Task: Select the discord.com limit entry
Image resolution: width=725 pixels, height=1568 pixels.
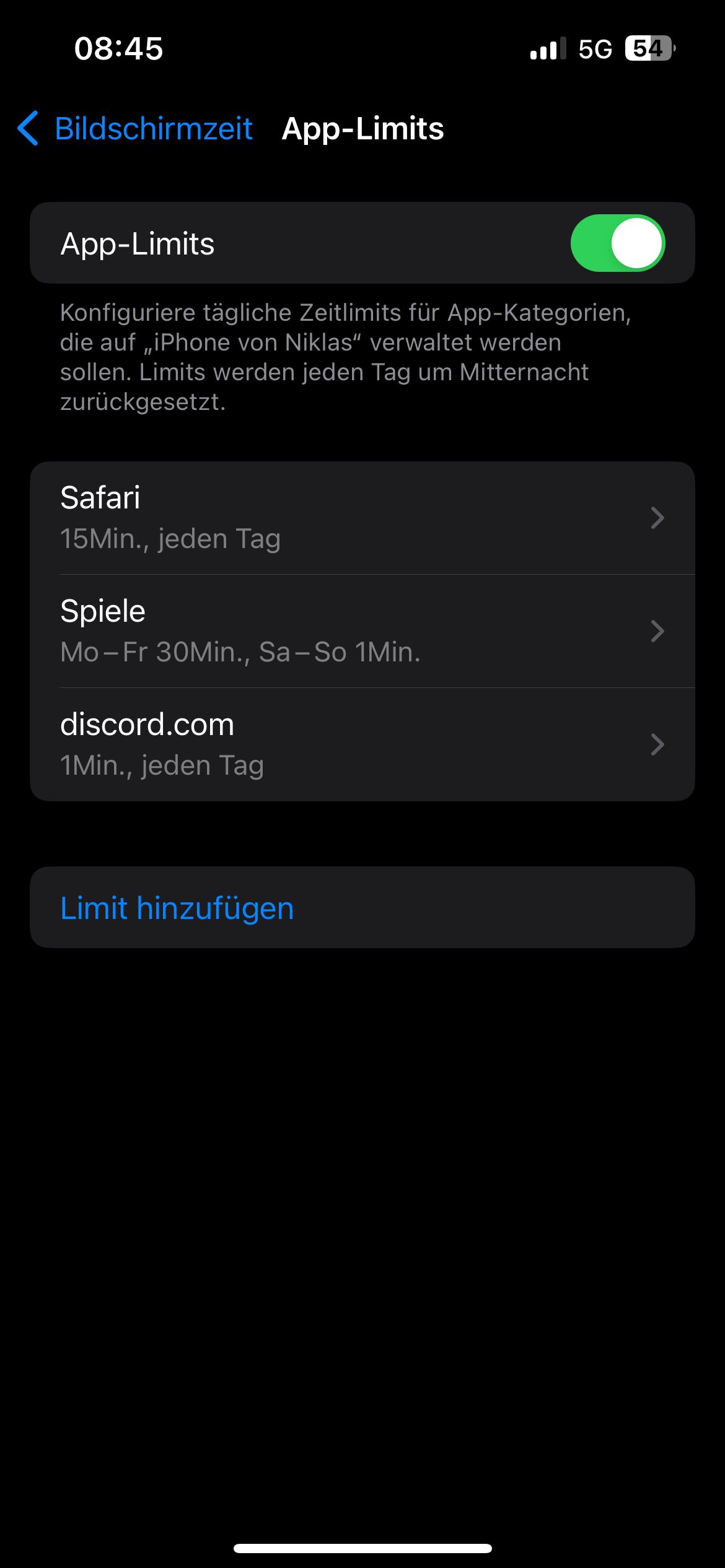Action: (x=362, y=744)
